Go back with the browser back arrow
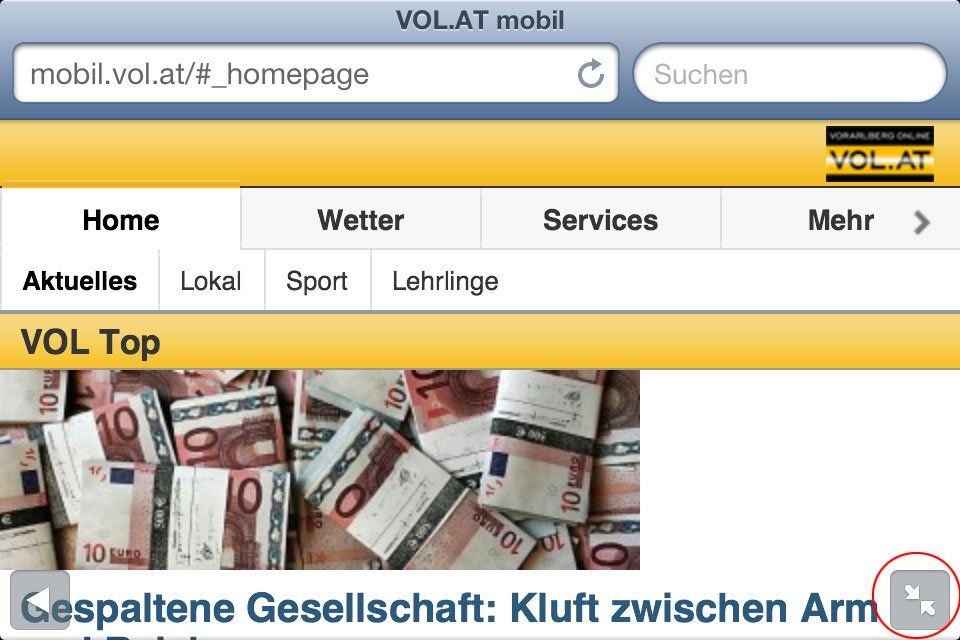The width and height of the screenshot is (960, 640). coord(40,600)
